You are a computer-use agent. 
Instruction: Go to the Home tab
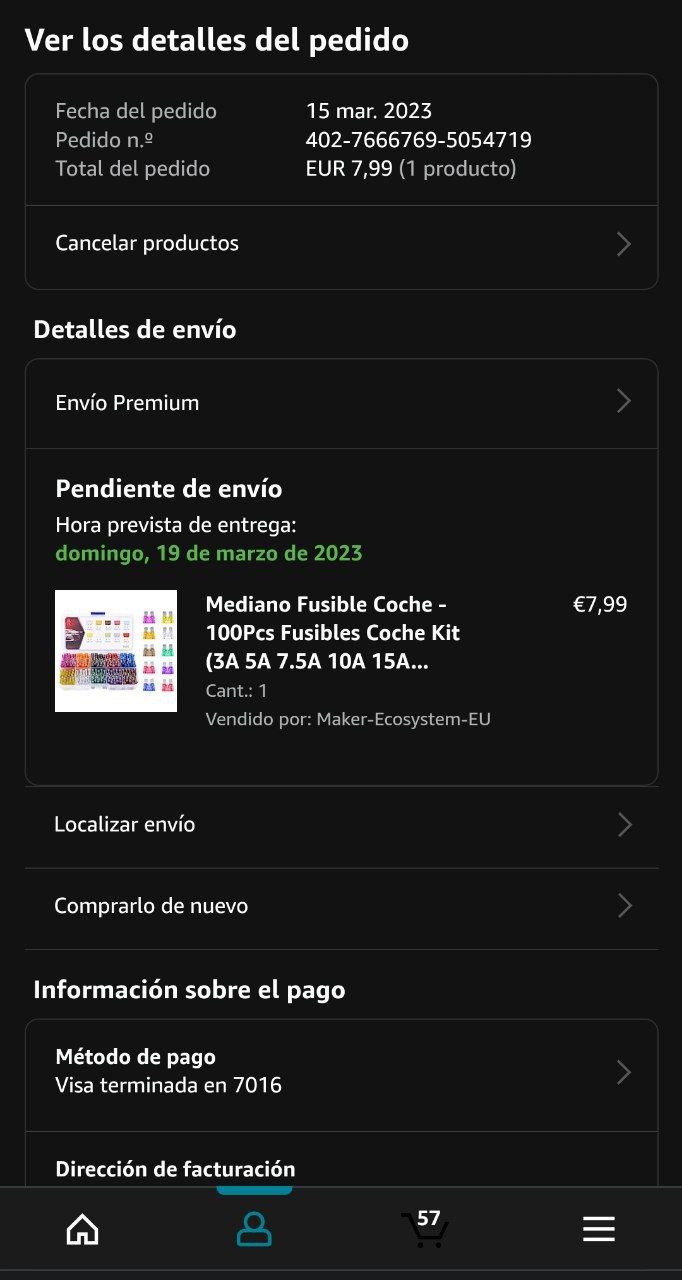pyautogui.click(x=83, y=1229)
